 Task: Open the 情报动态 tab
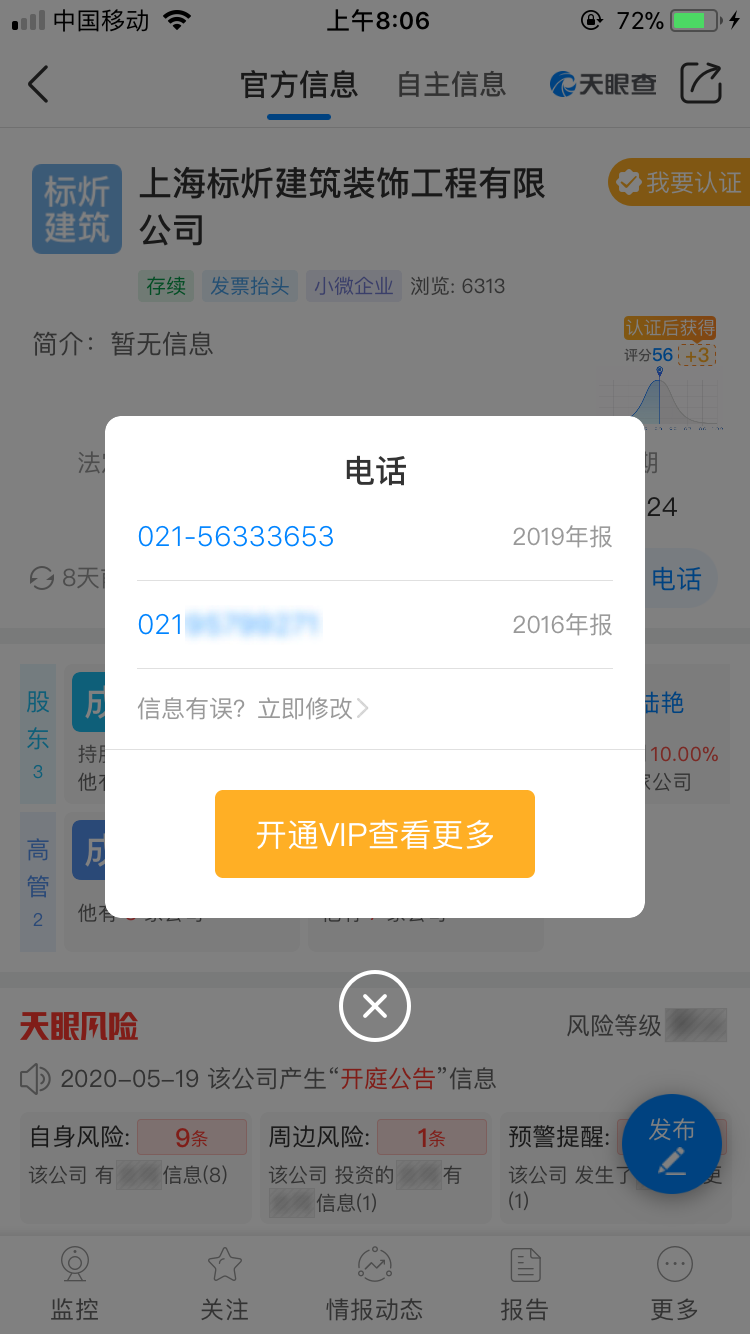(x=374, y=1282)
